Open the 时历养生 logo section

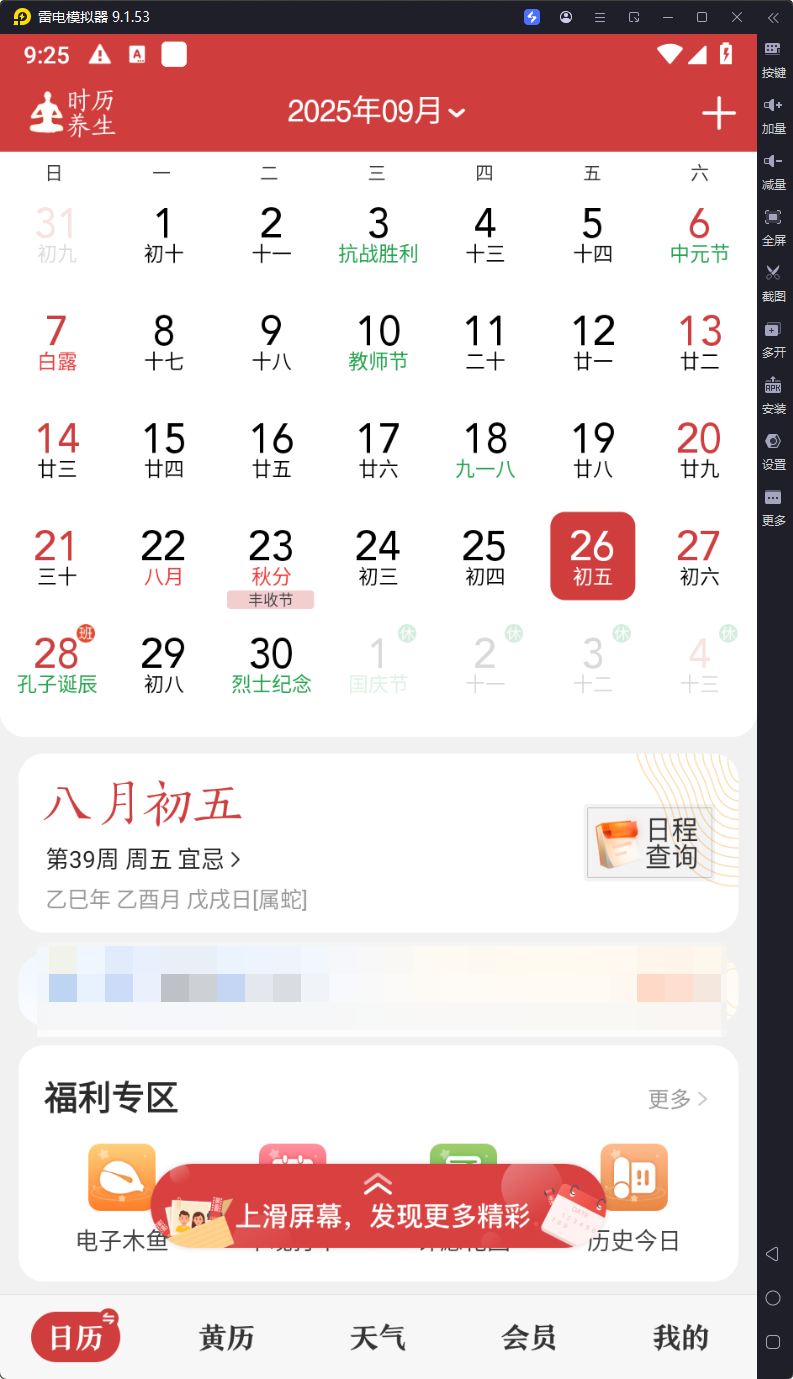(x=72, y=112)
